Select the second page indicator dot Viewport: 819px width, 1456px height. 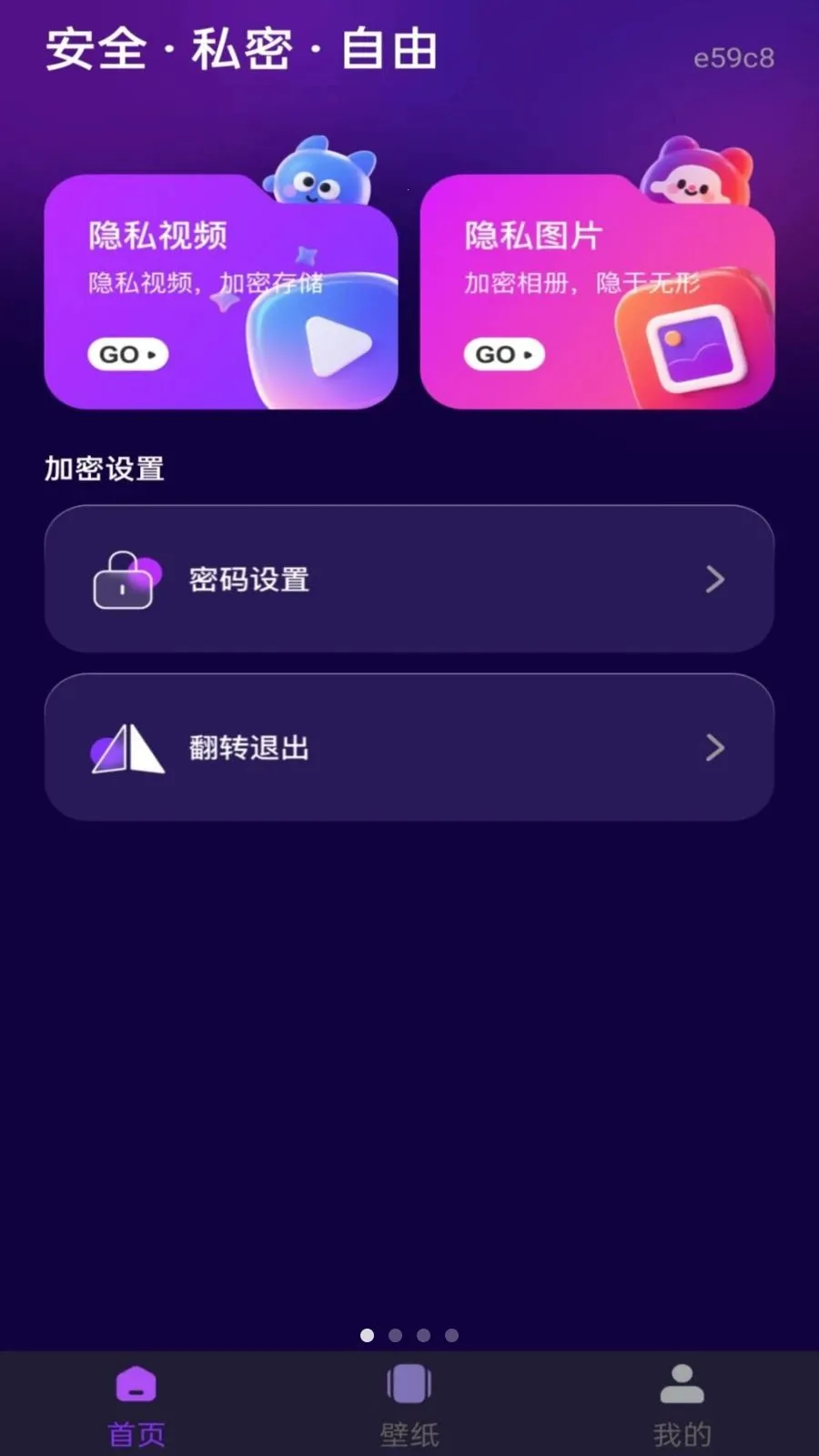(396, 1335)
